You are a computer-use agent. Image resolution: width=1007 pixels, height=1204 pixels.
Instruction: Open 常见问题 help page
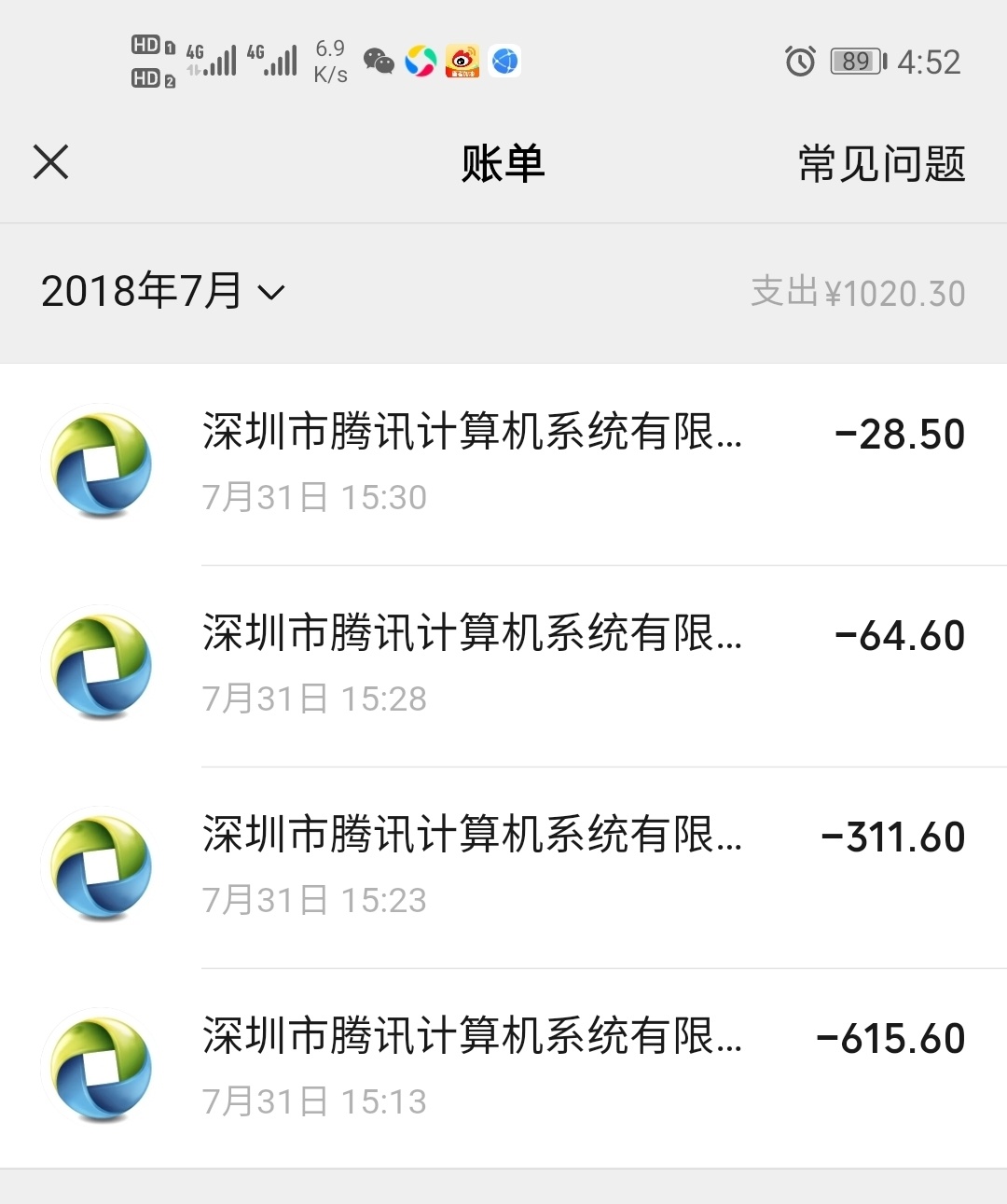point(881,164)
